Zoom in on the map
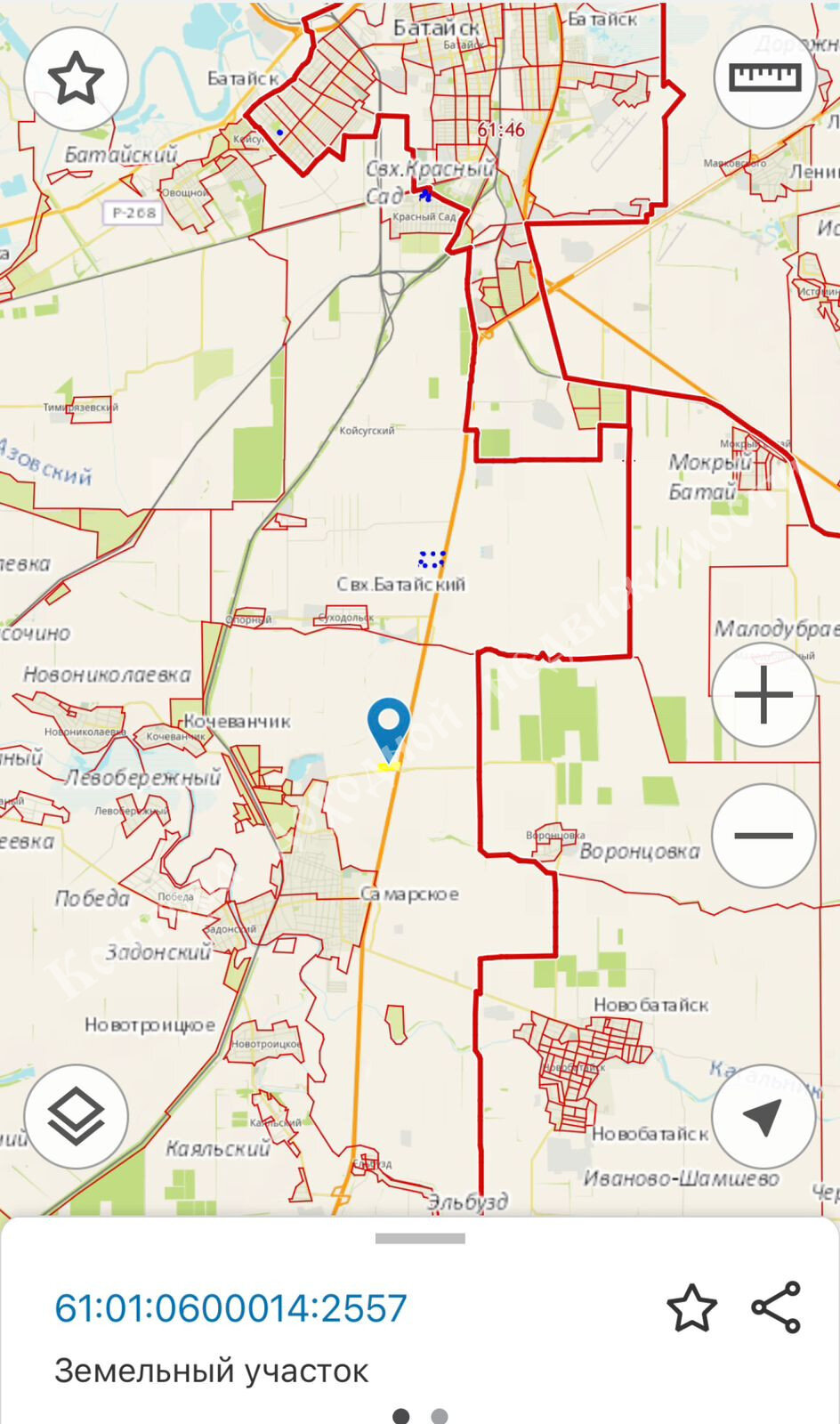Screen dimensions: 840x1424 (763, 695)
